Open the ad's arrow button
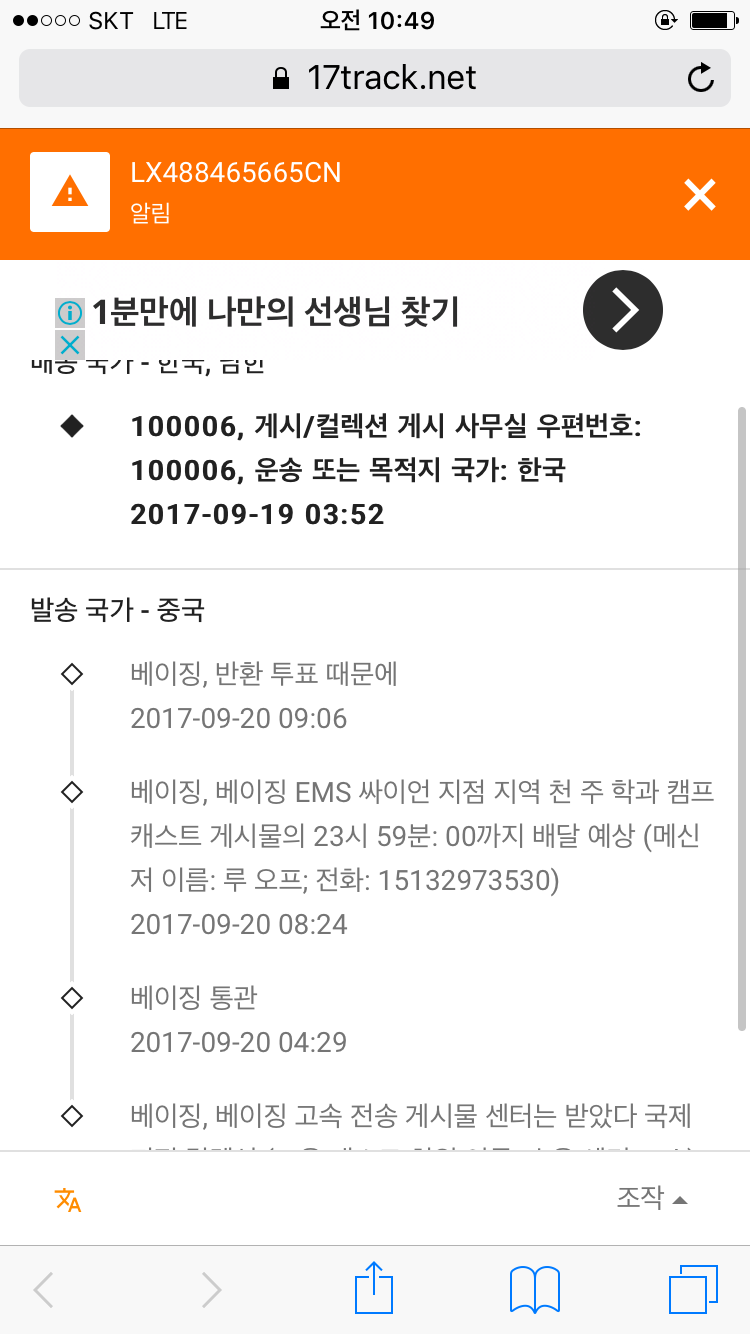 point(623,311)
